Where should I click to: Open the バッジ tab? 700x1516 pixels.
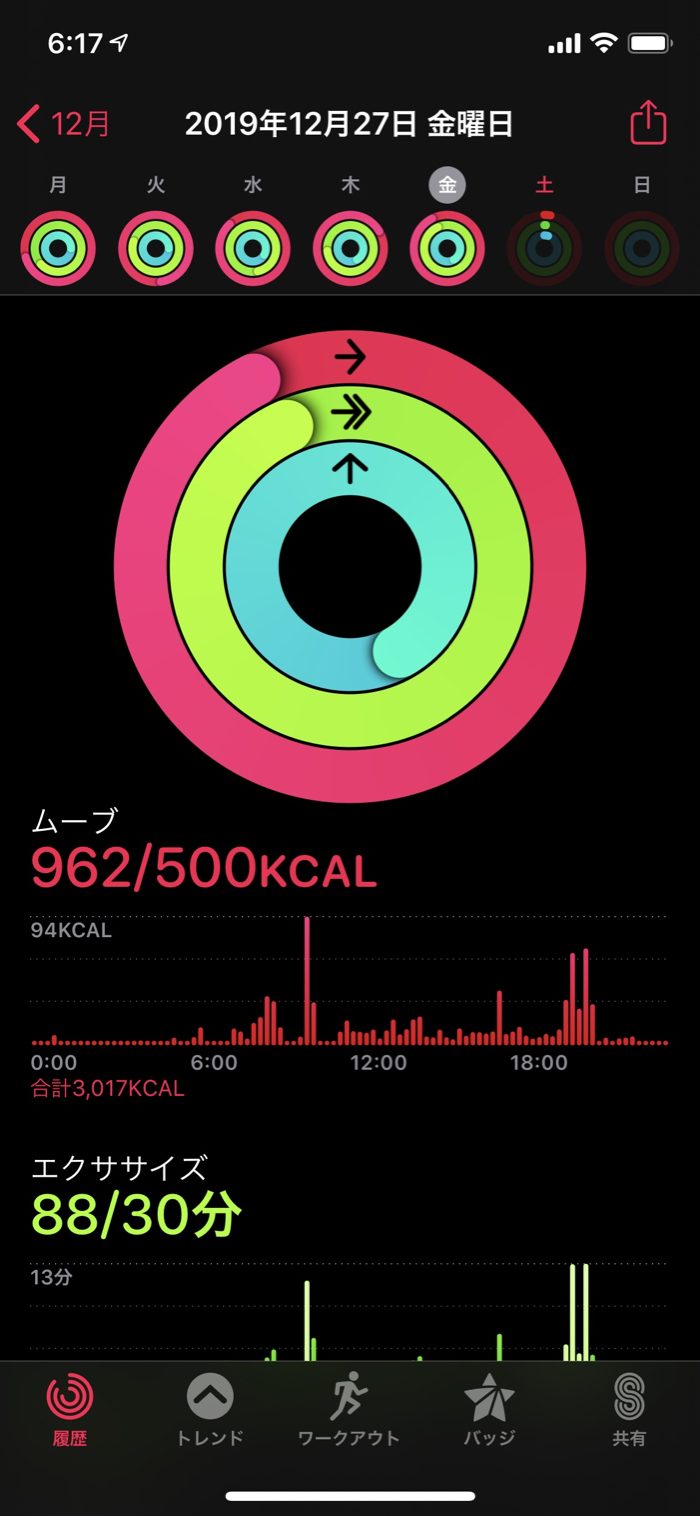[489, 1410]
